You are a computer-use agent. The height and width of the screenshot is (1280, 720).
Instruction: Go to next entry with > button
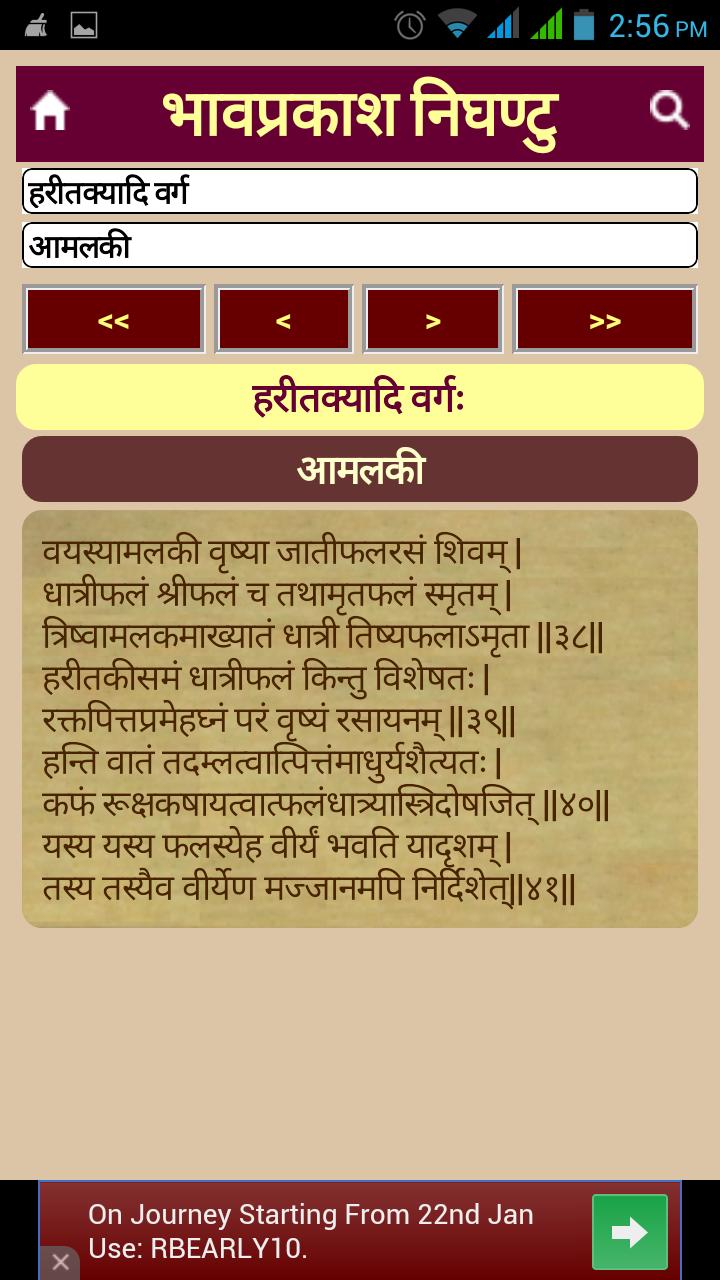coord(433,320)
